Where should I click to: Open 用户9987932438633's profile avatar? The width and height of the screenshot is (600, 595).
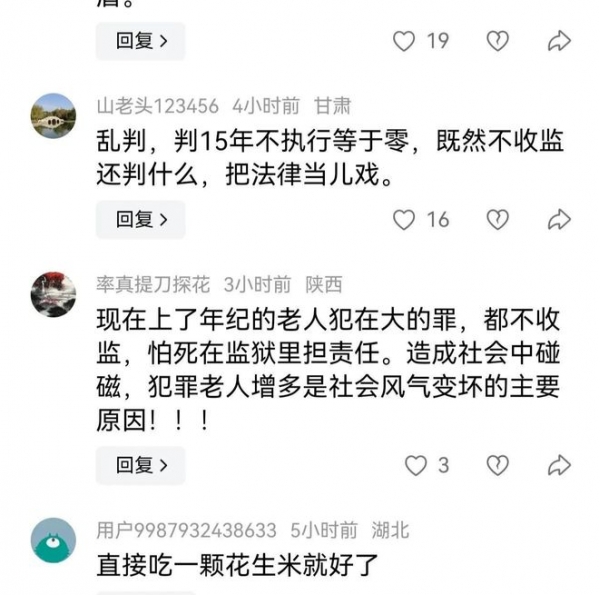[x=53, y=540]
